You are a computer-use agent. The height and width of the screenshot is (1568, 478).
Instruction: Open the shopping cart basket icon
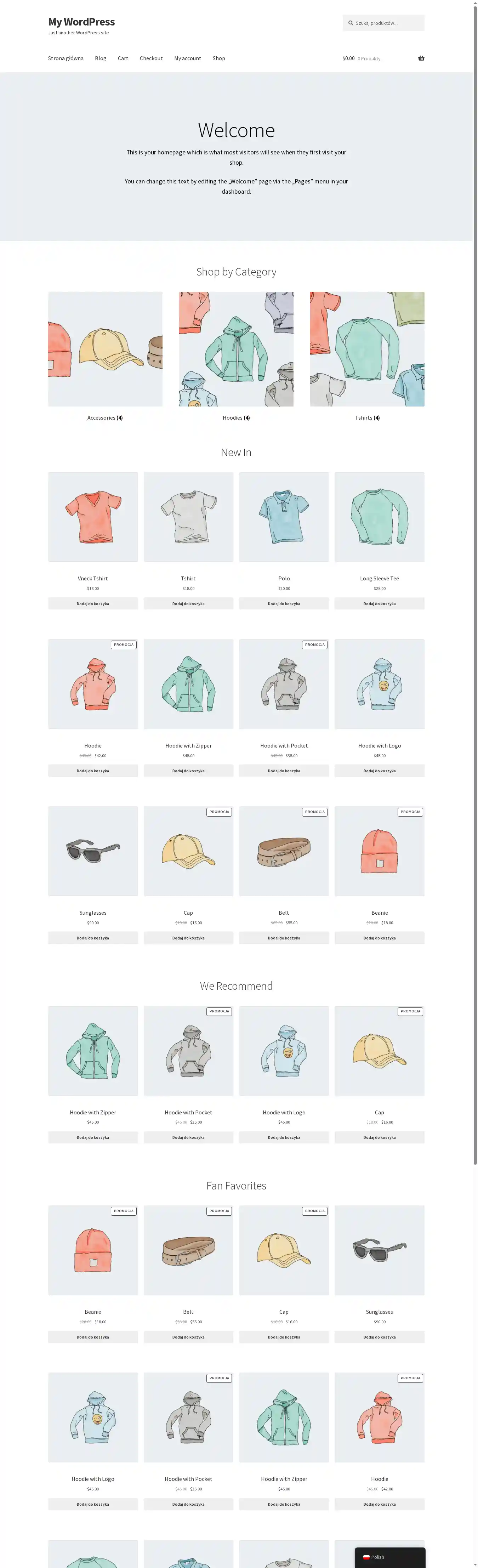(421, 58)
